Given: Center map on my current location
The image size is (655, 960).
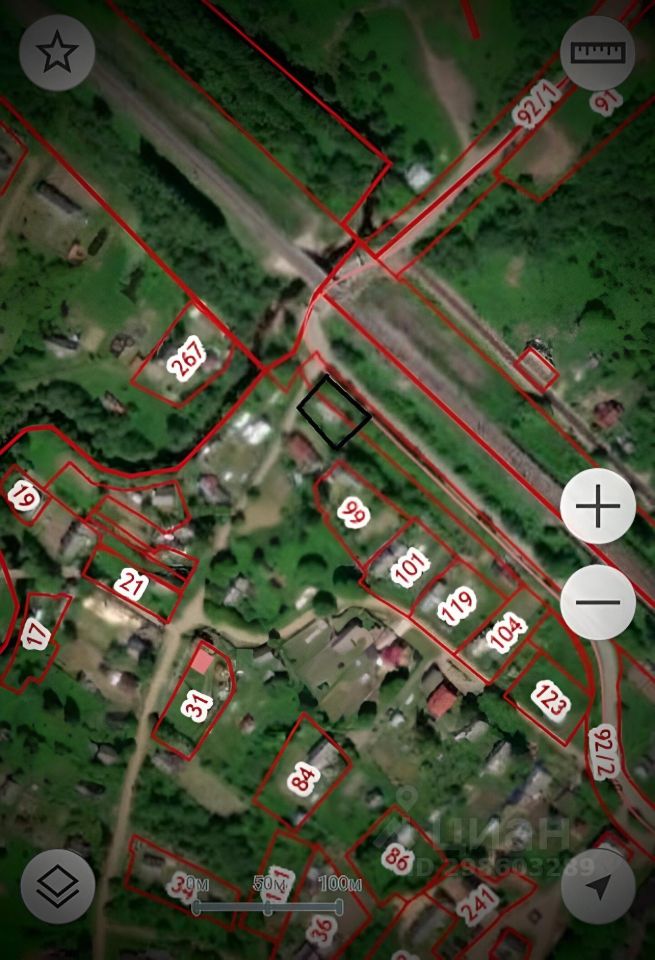Looking at the screenshot, I should click(x=598, y=886).
